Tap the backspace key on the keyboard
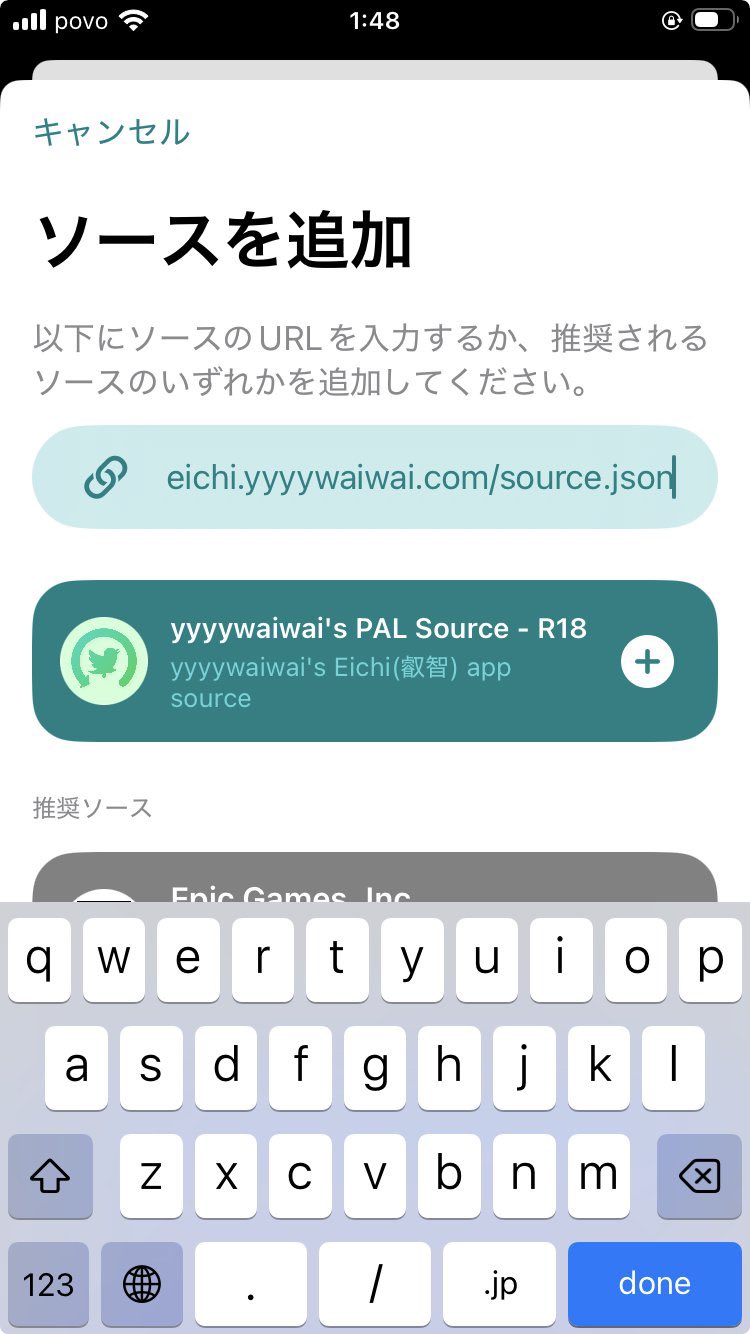Screen dimensions: 750x1334 click(699, 1176)
